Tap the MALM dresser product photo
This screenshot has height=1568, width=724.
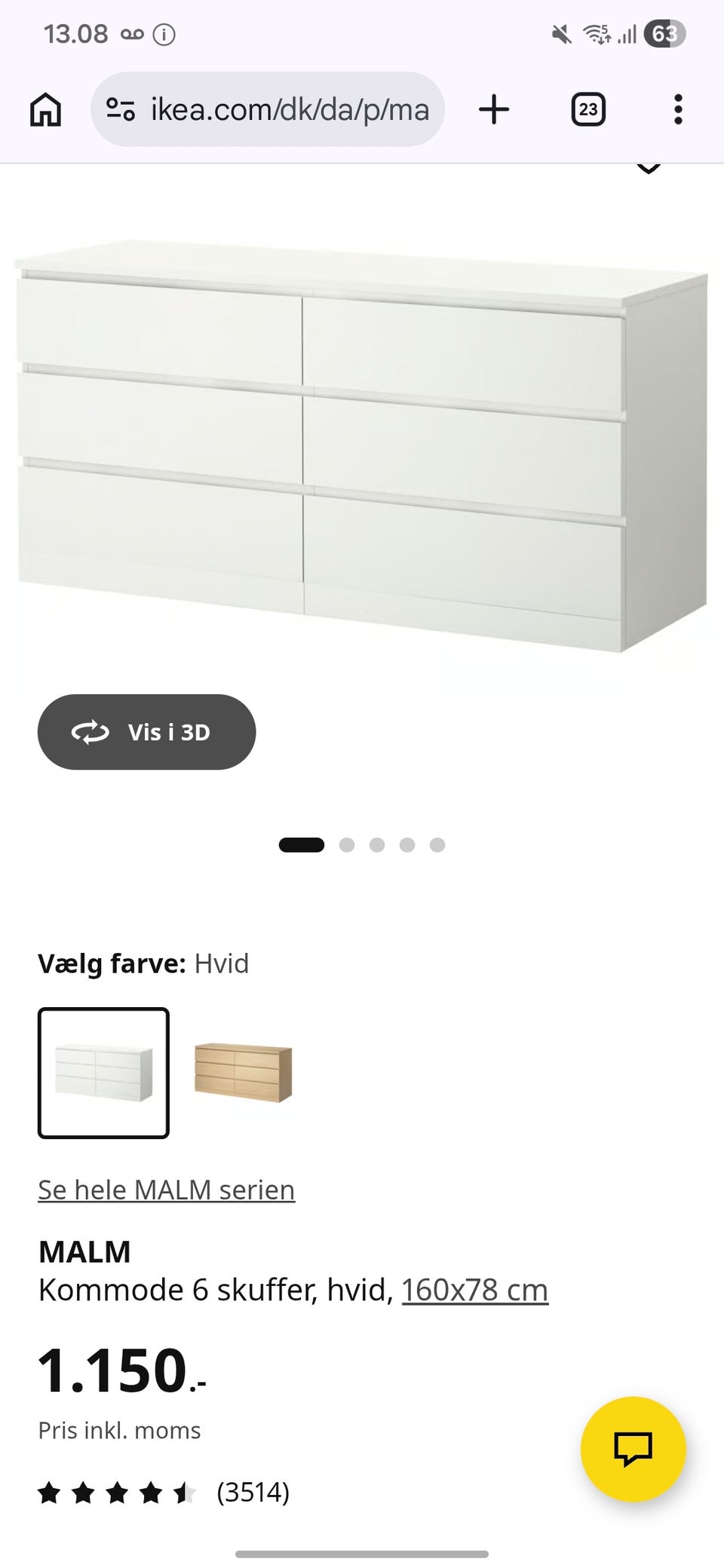(x=362, y=445)
